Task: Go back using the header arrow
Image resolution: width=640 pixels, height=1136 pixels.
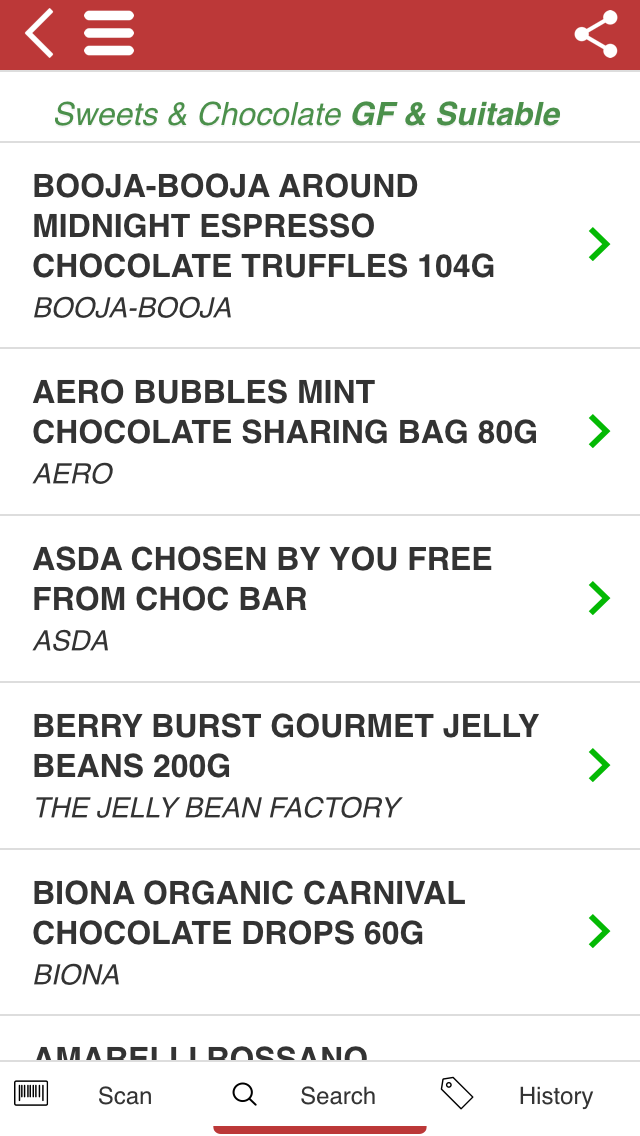Action: (x=39, y=33)
